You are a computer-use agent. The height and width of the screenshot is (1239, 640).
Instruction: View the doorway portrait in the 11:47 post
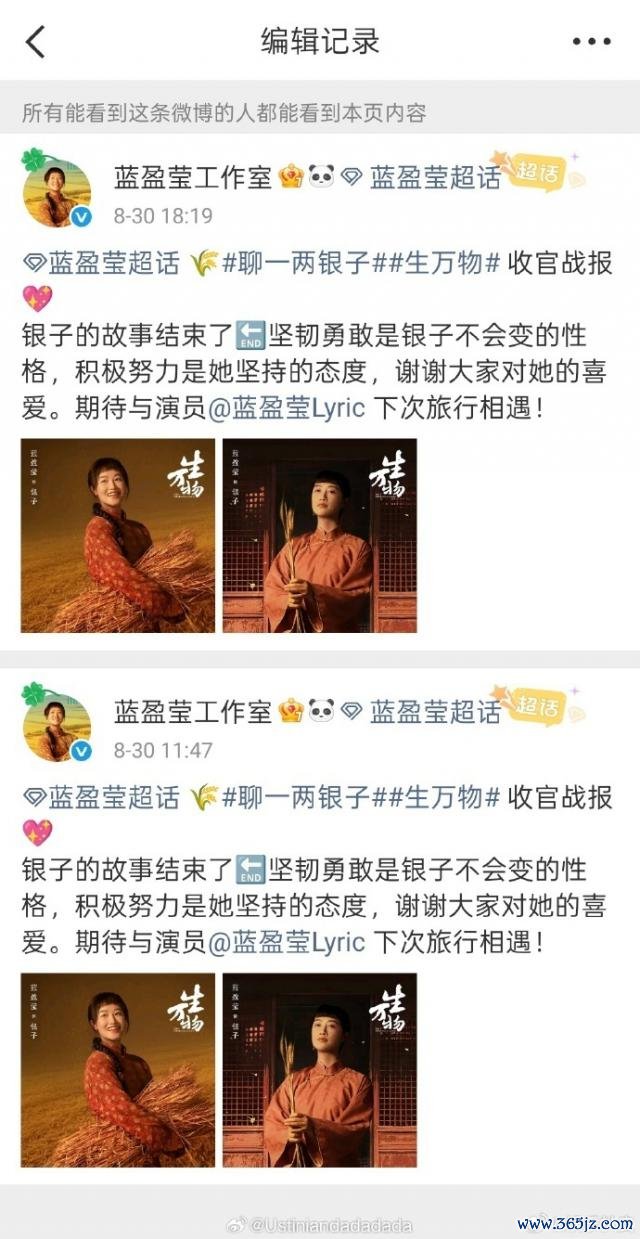[319, 1070]
